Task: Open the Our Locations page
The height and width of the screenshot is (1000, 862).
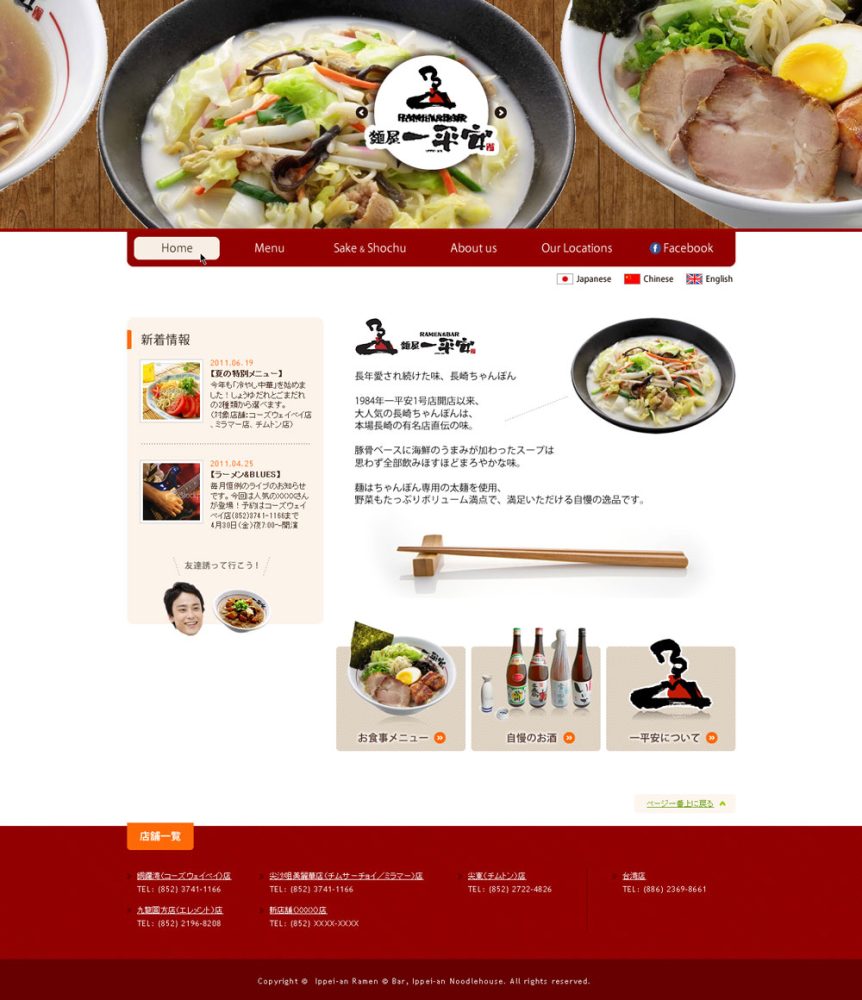Action: point(576,248)
